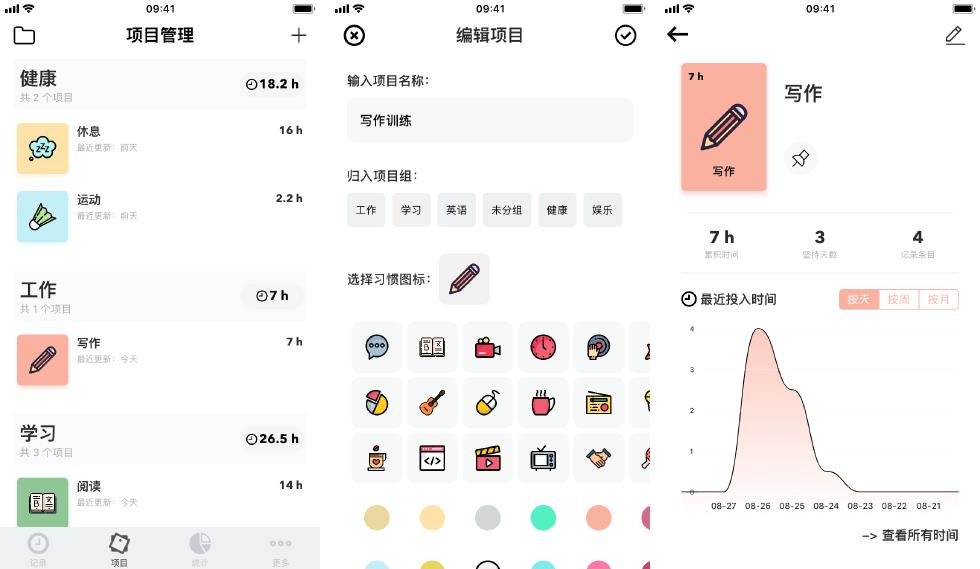Assign the project to the 娱乐 group

(602, 210)
